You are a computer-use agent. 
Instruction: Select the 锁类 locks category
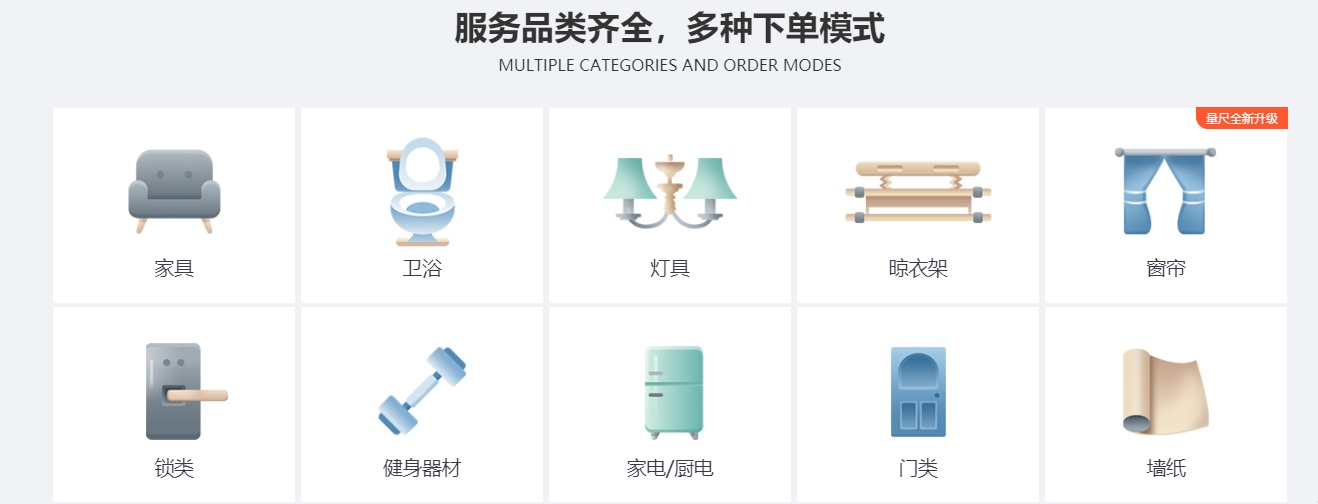(x=174, y=404)
